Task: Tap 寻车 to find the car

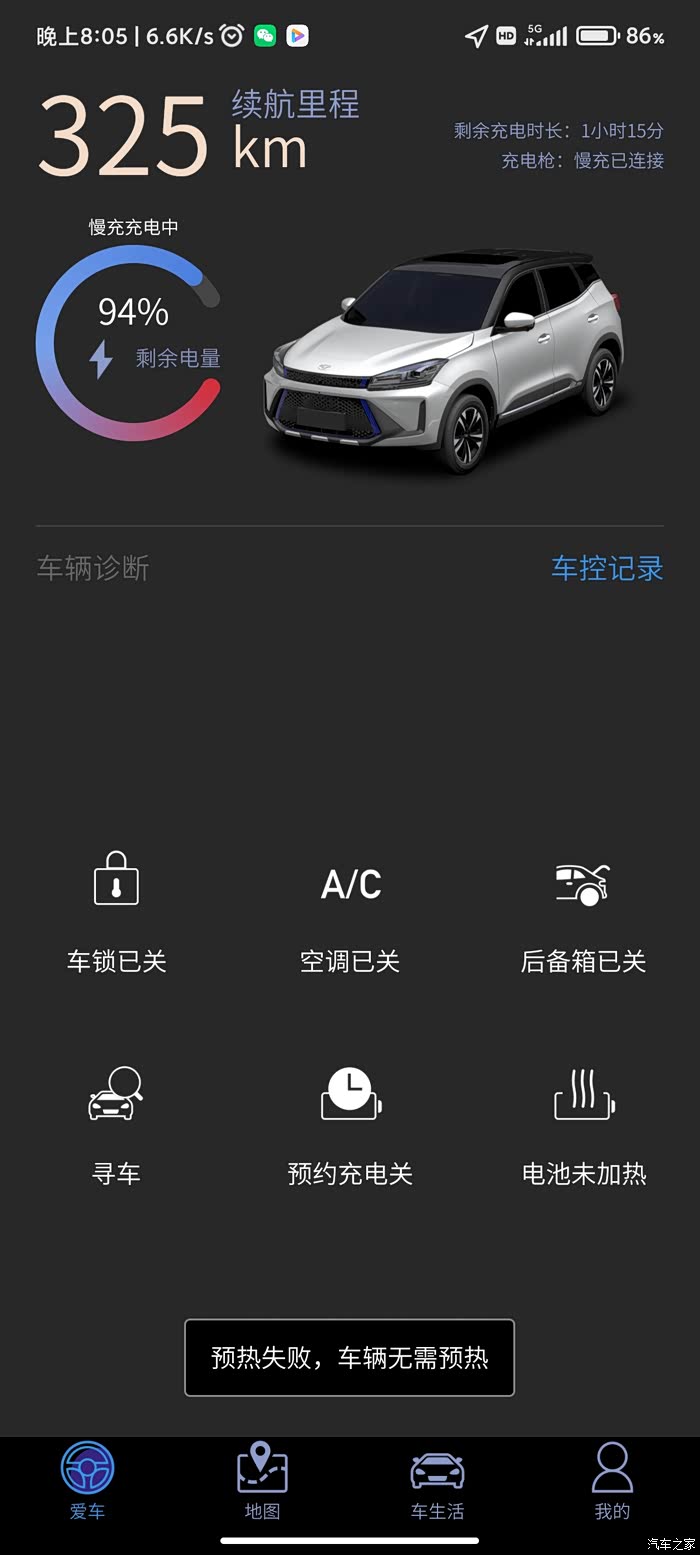Action: (x=116, y=1122)
